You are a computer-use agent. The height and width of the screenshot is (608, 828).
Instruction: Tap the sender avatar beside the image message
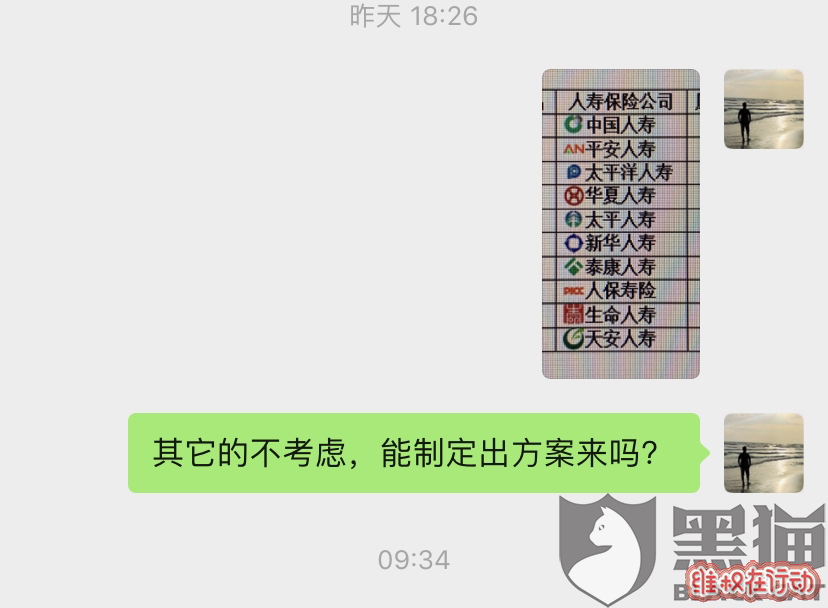coord(763,109)
